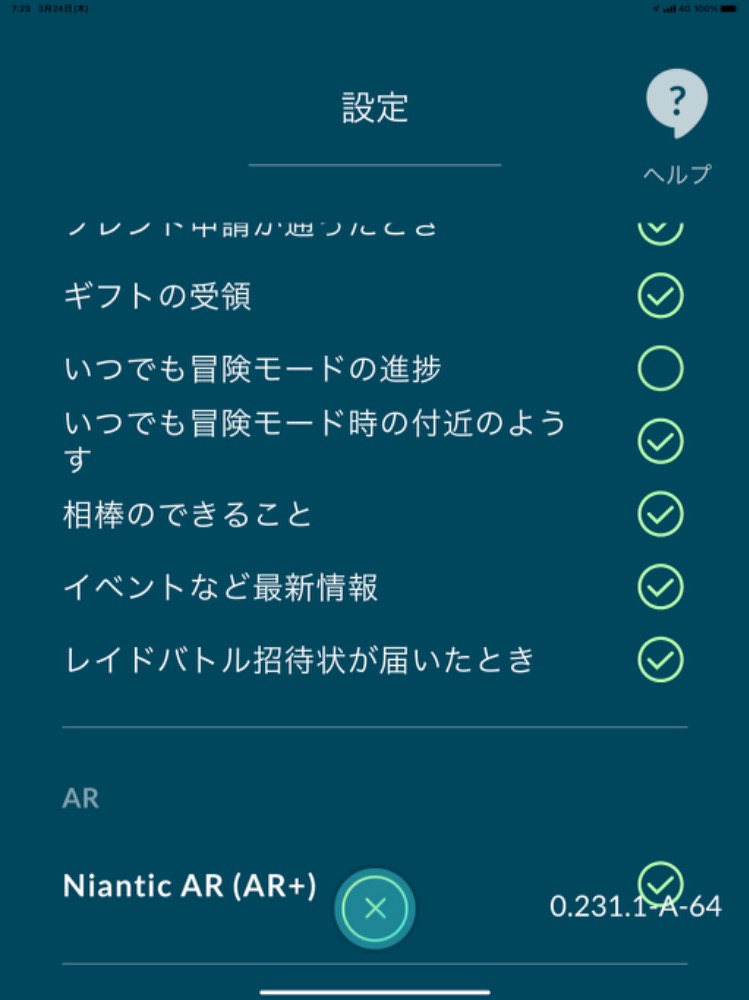The image size is (749, 1000).
Task: Enable いつでも冒険モードの進捗 notifications
Action: [x=661, y=367]
